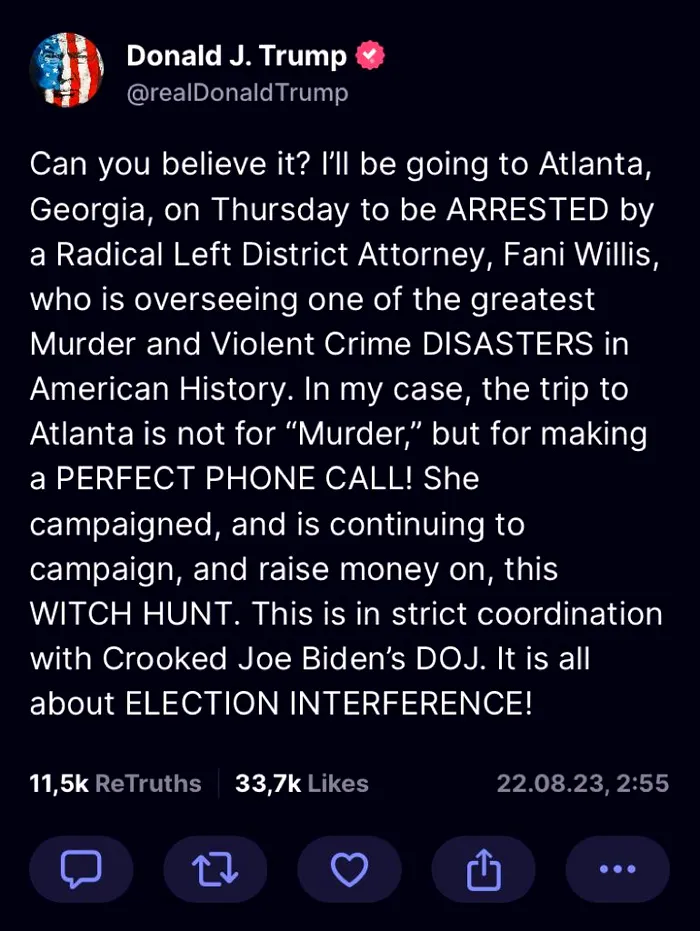
Task: Like the post with the heart icon
Action: pos(349,870)
